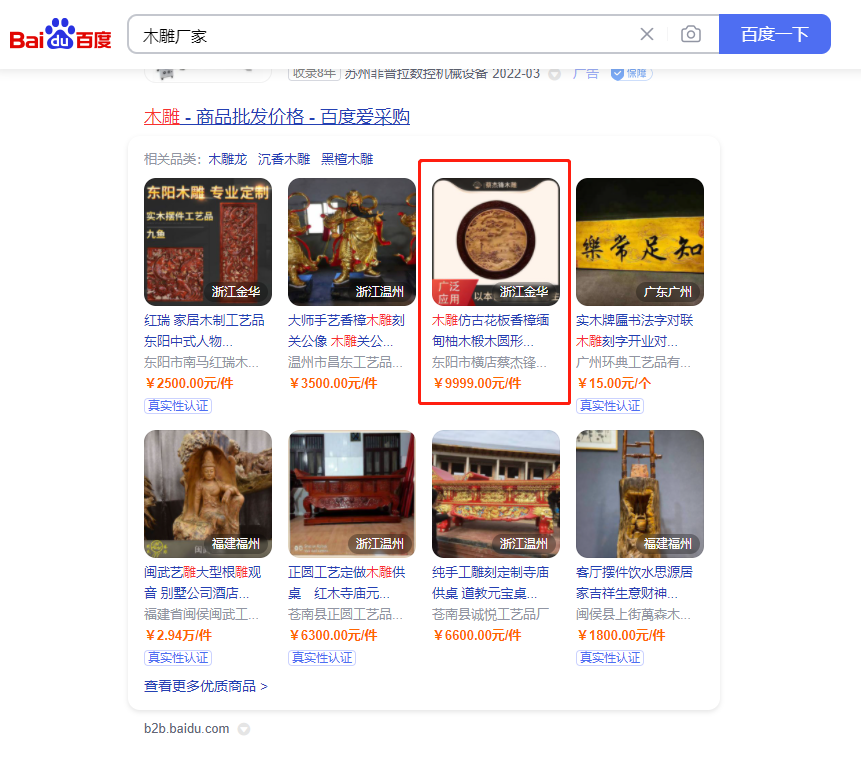Open camera image search
This screenshot has height=759, width=861.
coord(691,35)
